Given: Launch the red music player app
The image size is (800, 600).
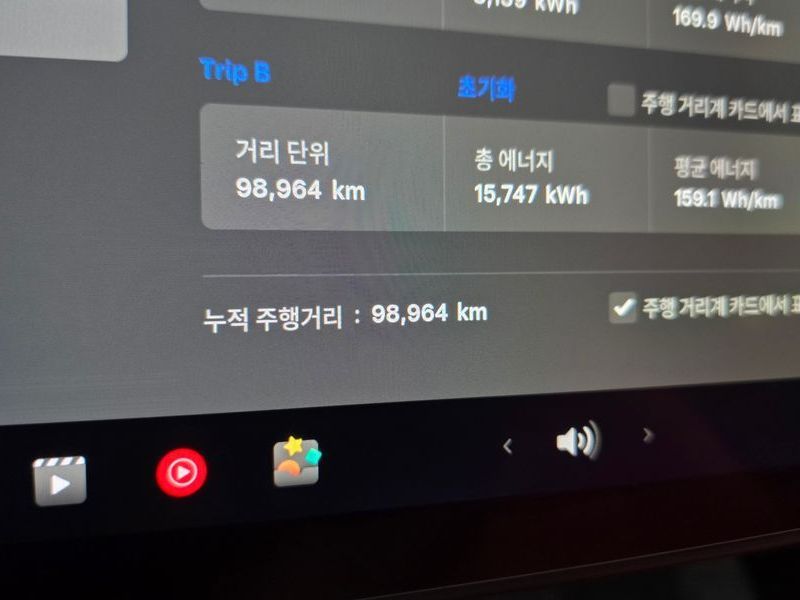Looking at the screenshot, I should click(x=181, y=472).
